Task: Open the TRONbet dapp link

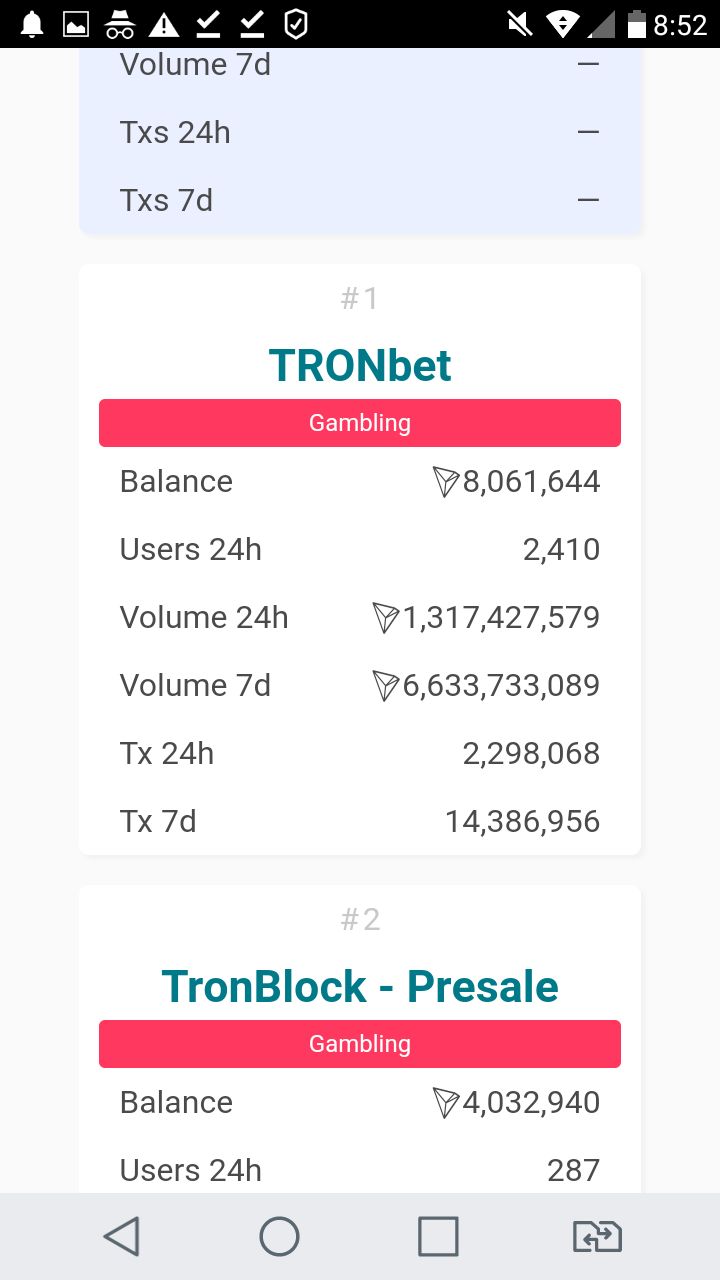Action: (360, 366)
